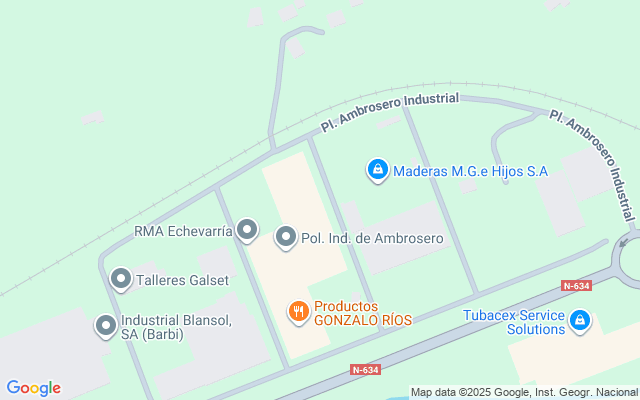Open Talleres Galset place pin
This screenshot has height=400, width=640.
pyautogui.click(x=121, y=280)
